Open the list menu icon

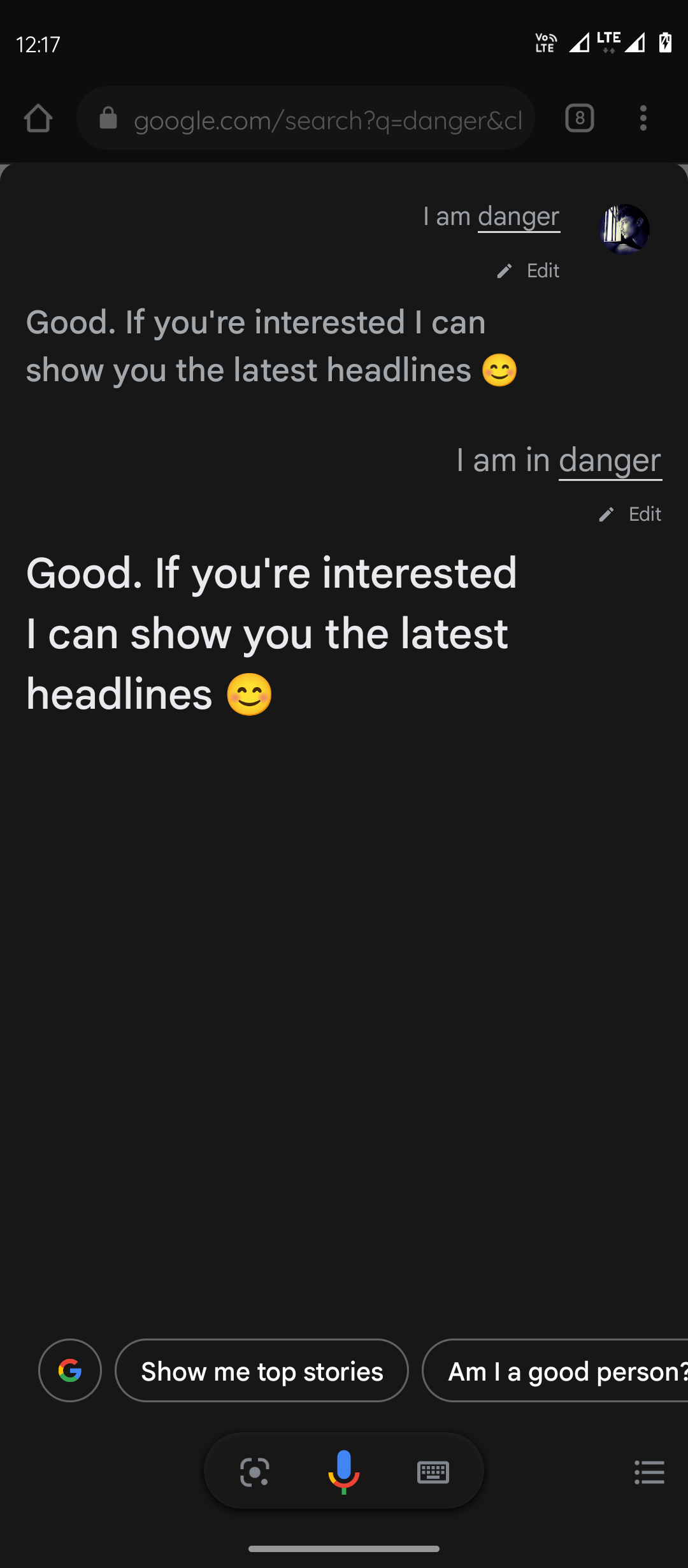click(649, 1472)
